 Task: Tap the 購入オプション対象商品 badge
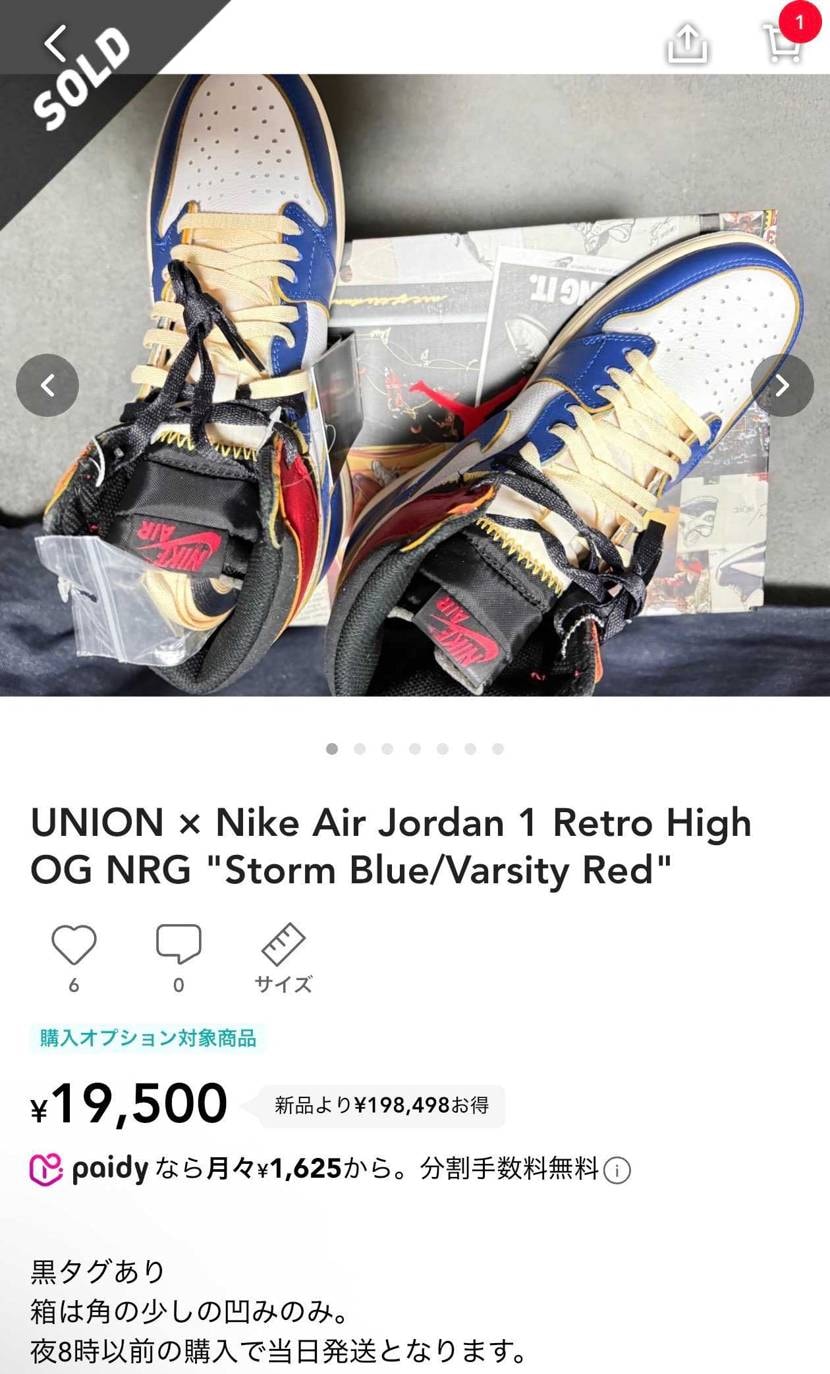[x=148, y=1038]
